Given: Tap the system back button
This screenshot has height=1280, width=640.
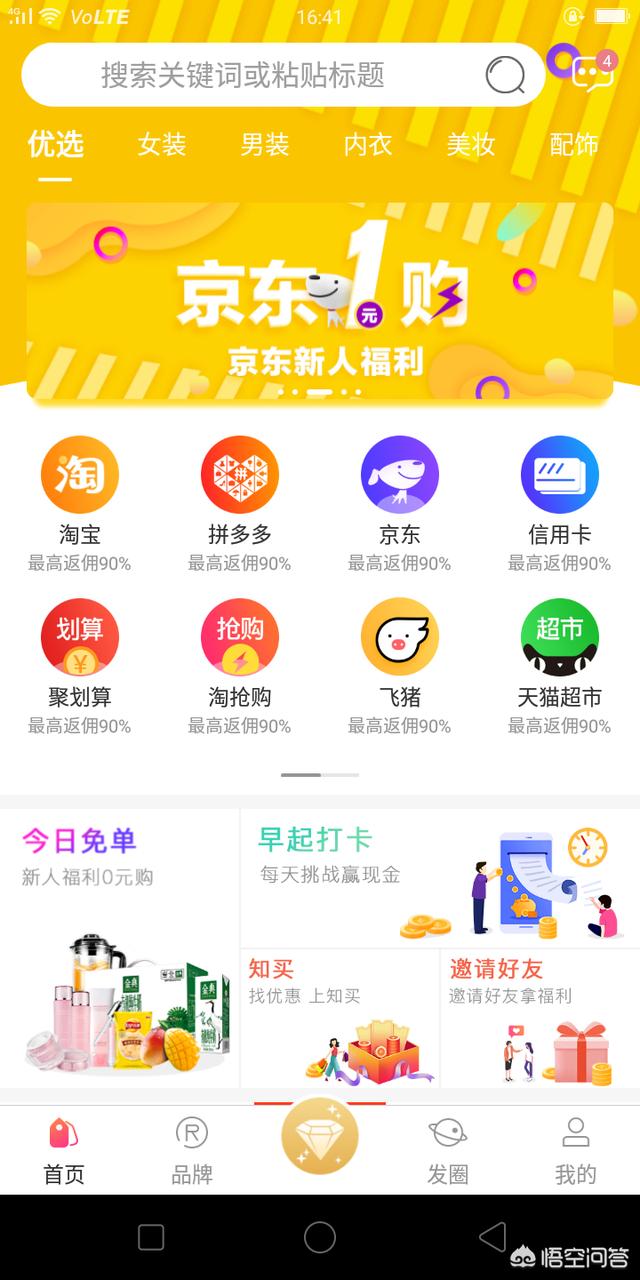Looking at the screenshot, I should click(492, 1237).
